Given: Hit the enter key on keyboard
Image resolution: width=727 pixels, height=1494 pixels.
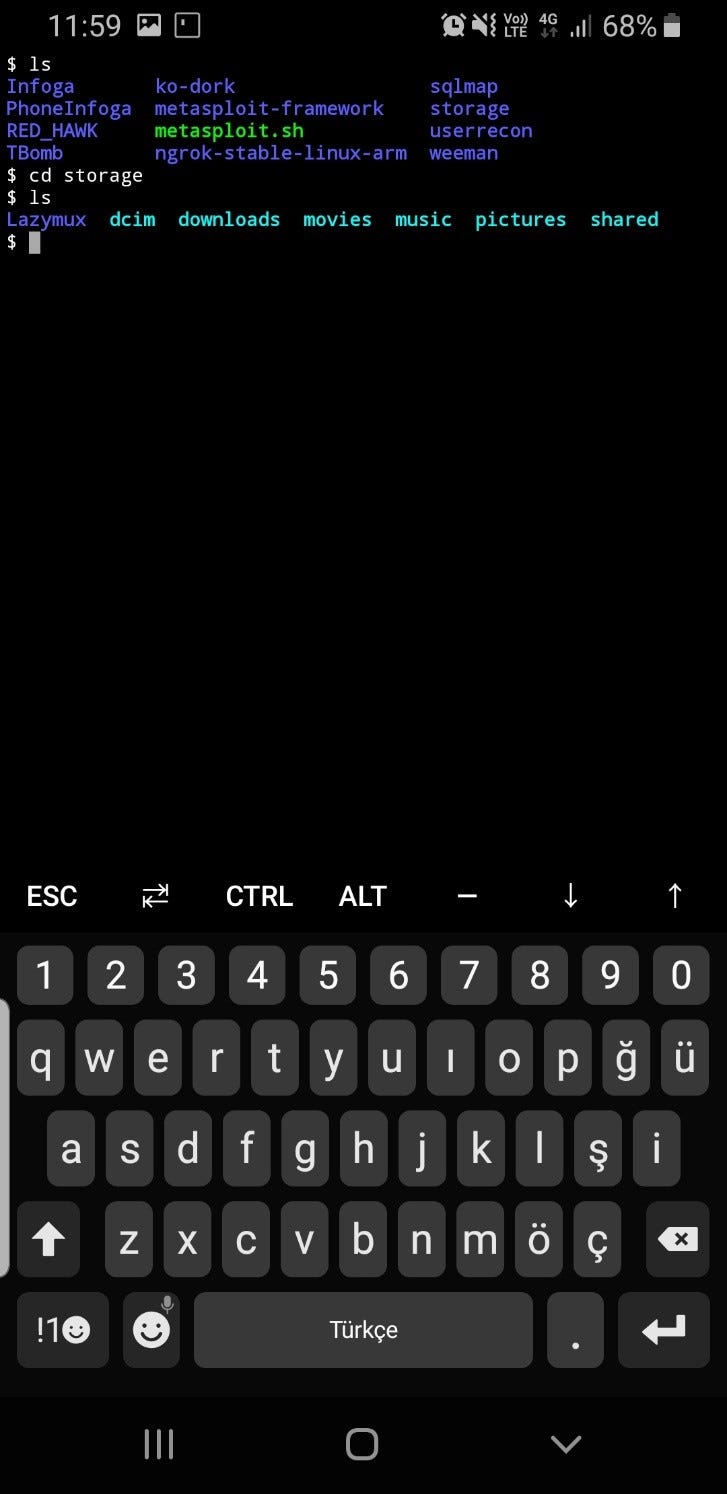Looking at the screenshot, I should [663, 1330].
